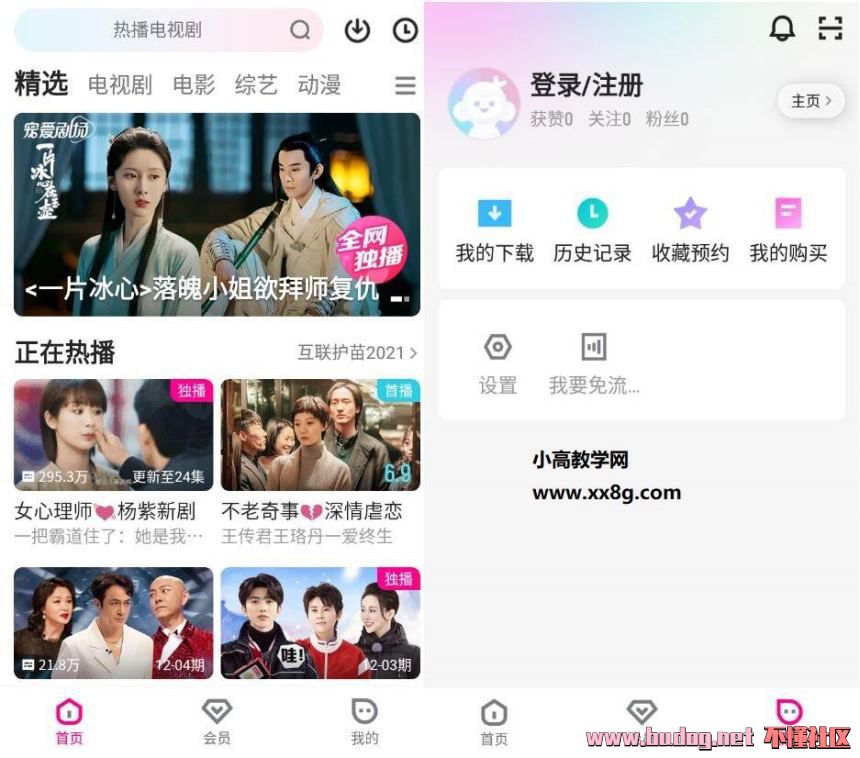View 收藏预约 list
This screenshot has height=758, width=860.
tap(690, 230)
